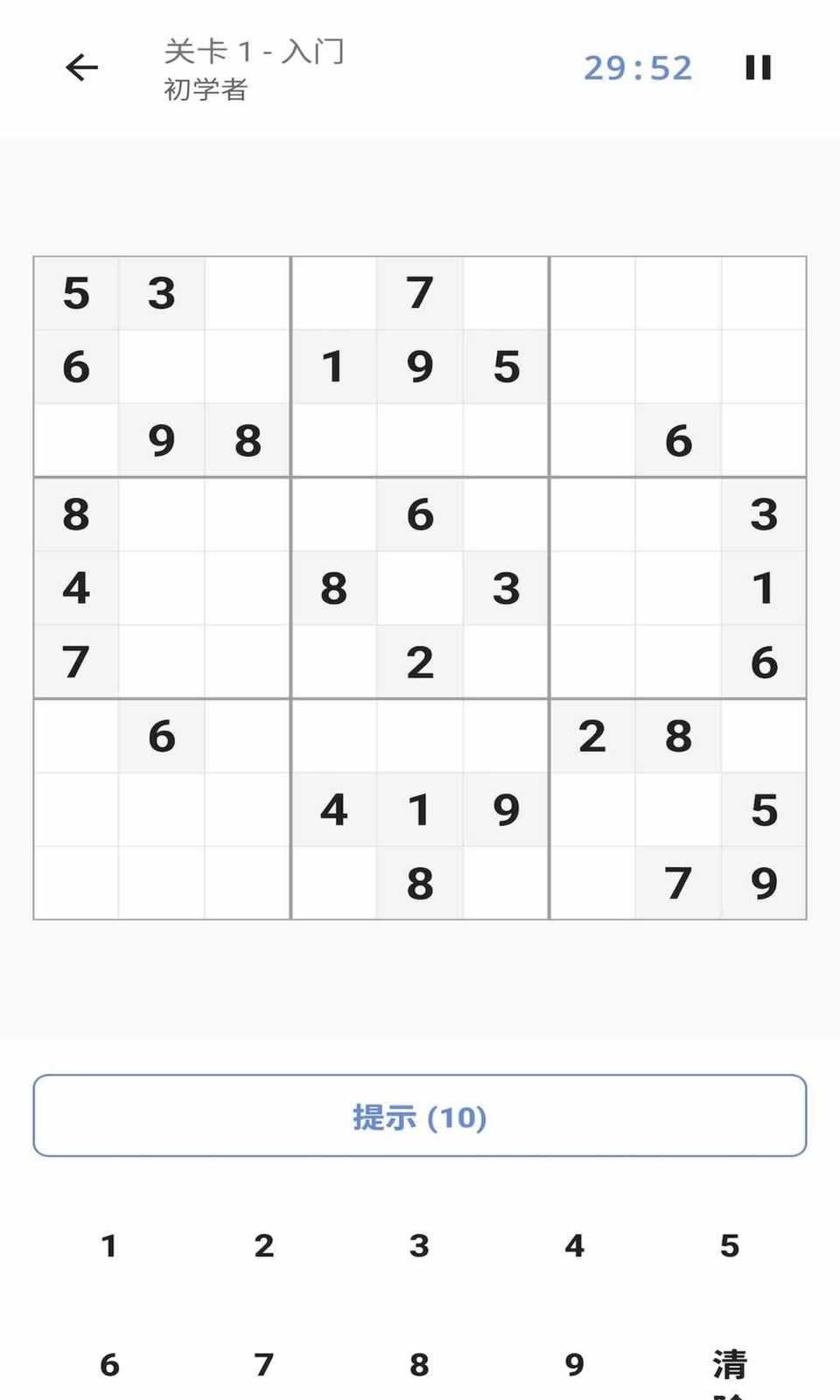
Task: Select number 5 on the number pad
Action: (731, 1247)
